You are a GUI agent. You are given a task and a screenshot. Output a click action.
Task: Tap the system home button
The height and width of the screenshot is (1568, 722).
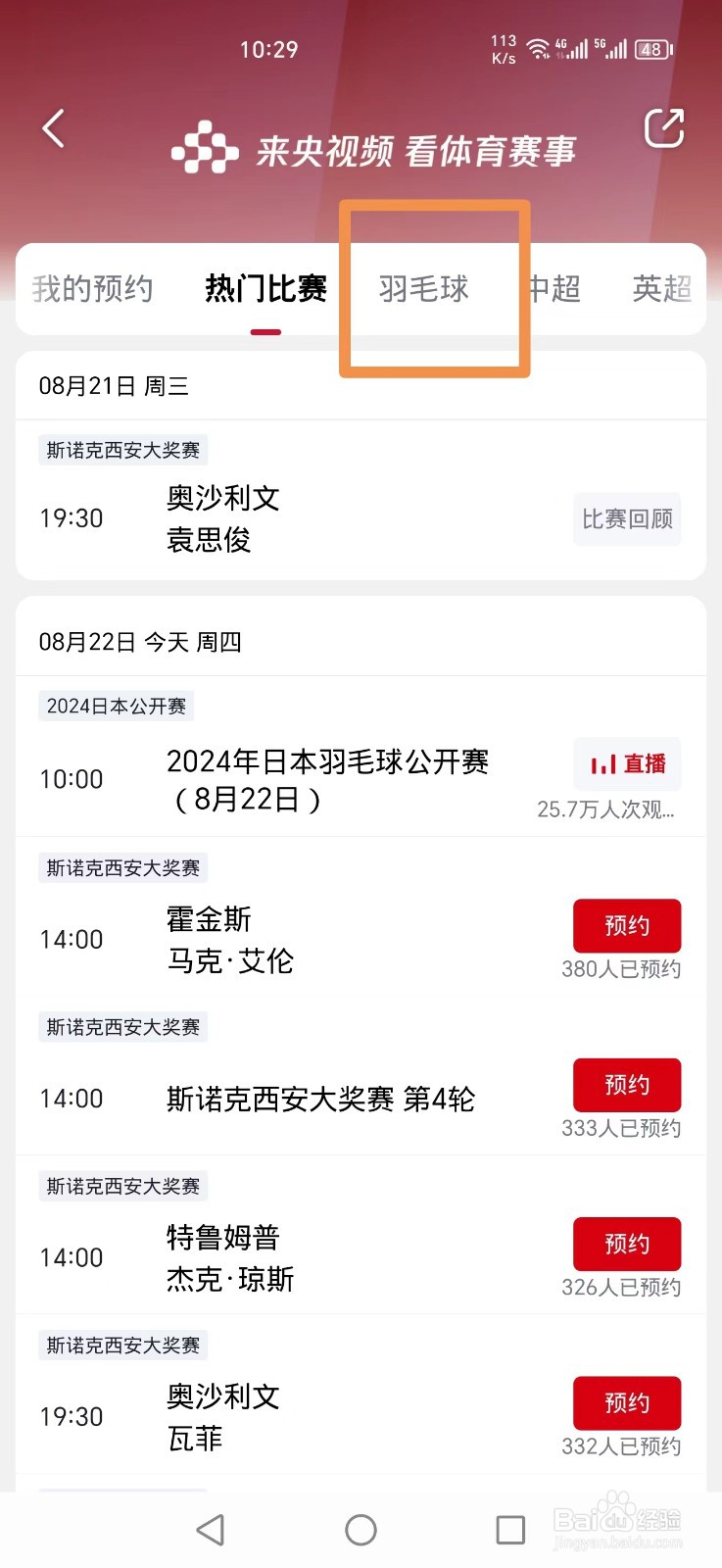pyautogui.click(x=361, y=1530)
